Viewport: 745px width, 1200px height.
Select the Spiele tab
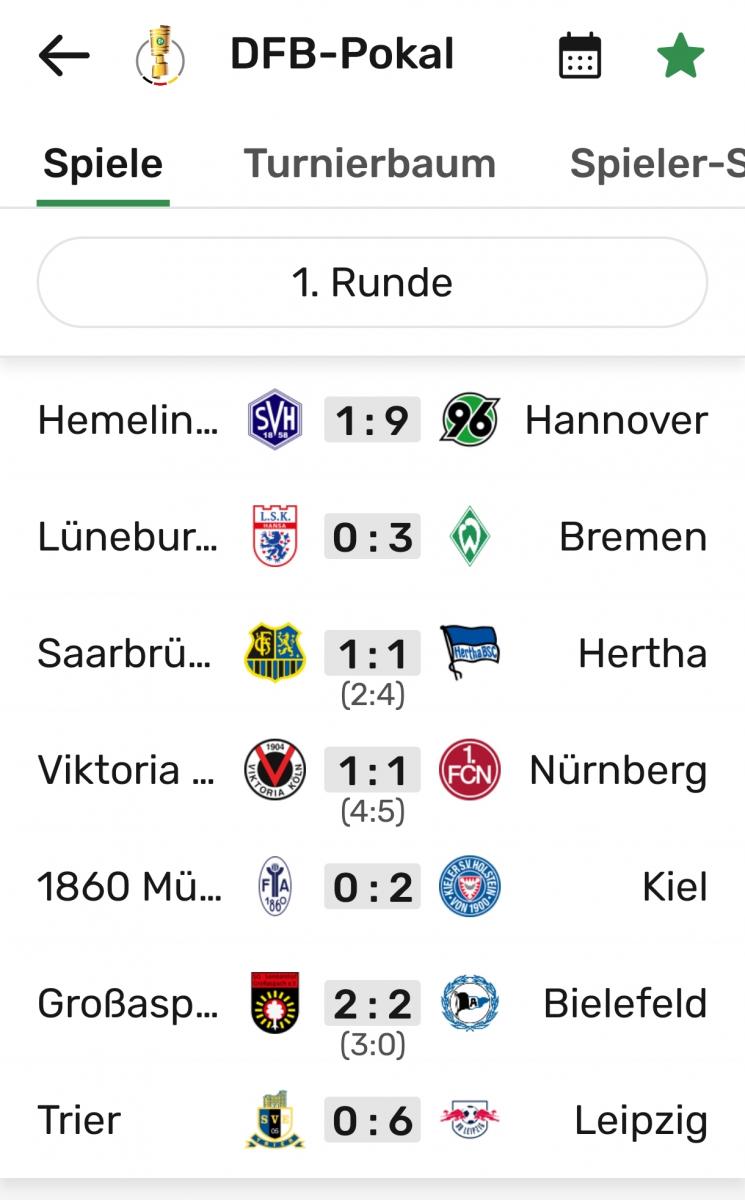coord(103,164)
